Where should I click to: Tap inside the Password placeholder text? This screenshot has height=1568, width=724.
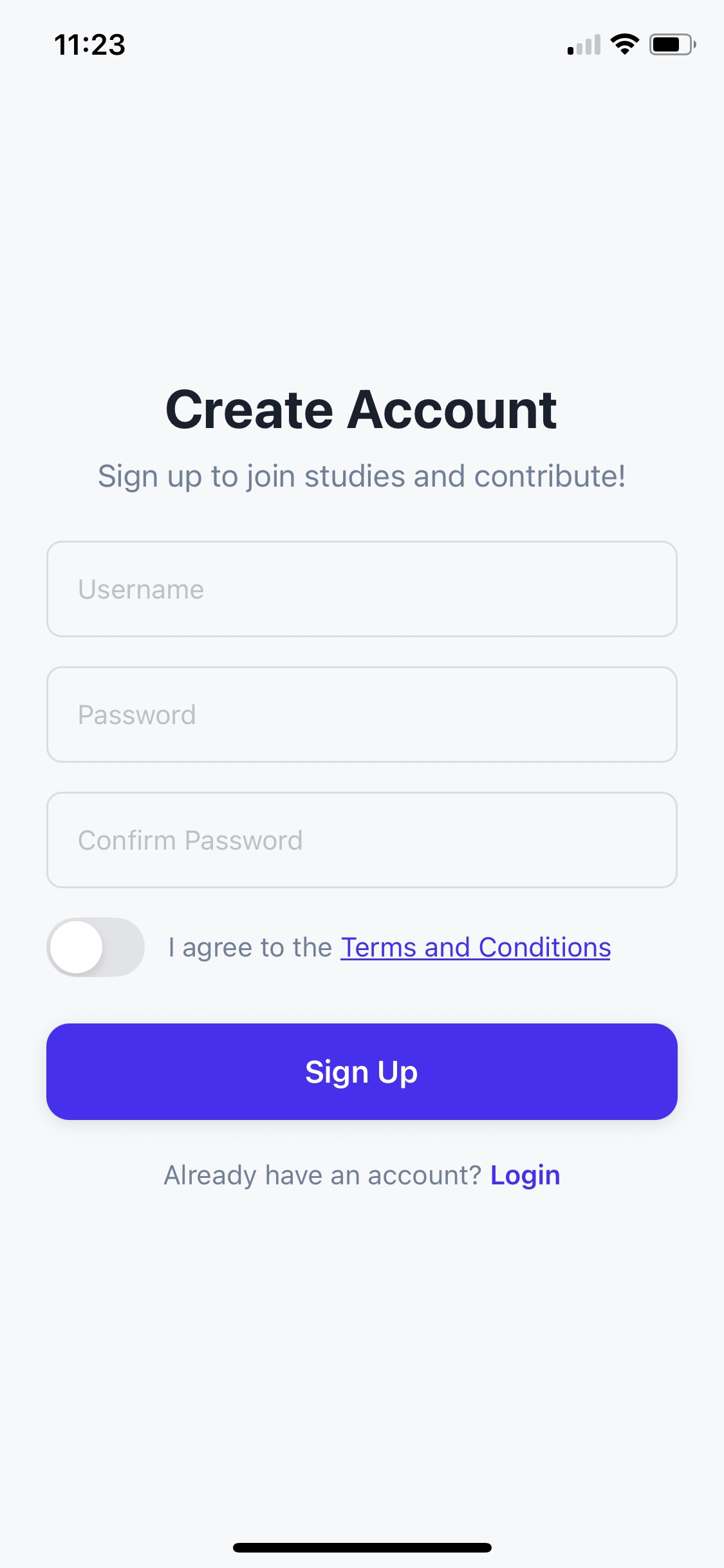pos(136,714)
